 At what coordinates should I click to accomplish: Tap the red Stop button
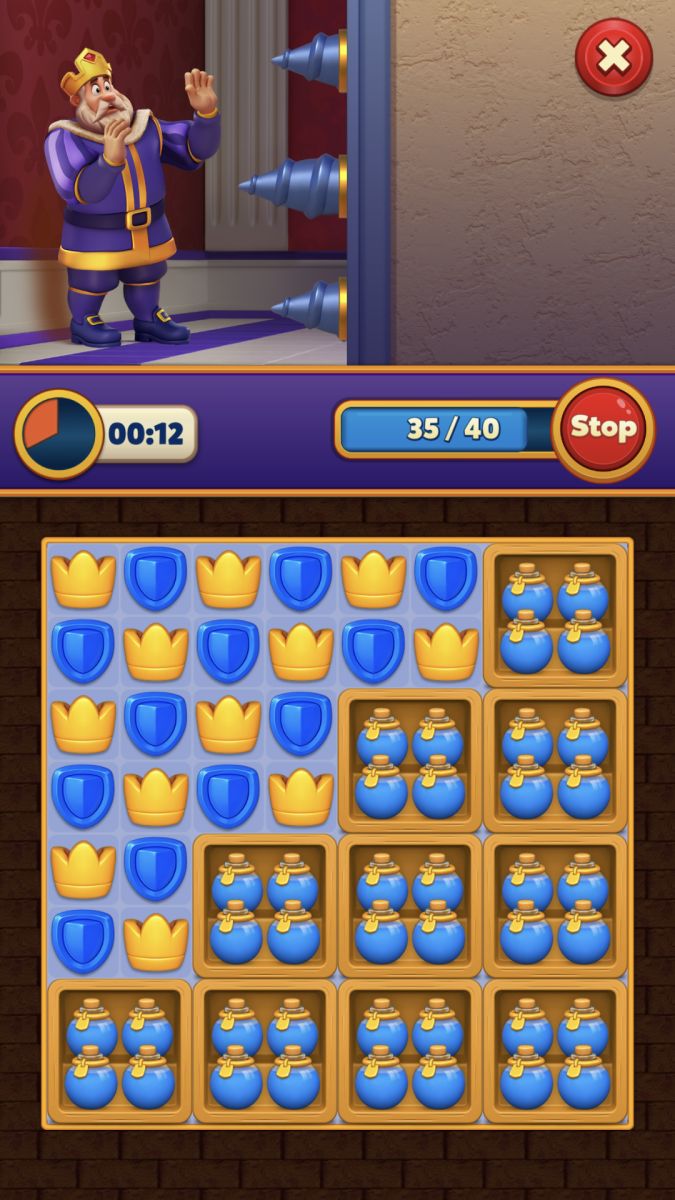click(603, 429)
